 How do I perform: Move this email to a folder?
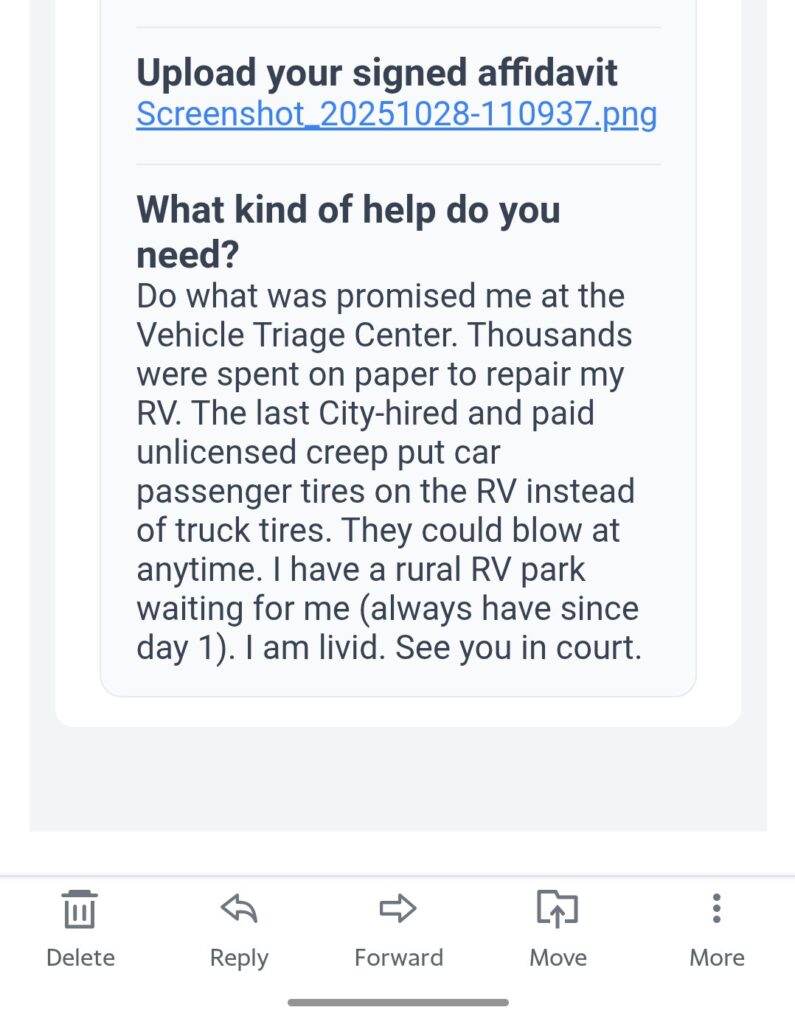[x=557, y=928]
